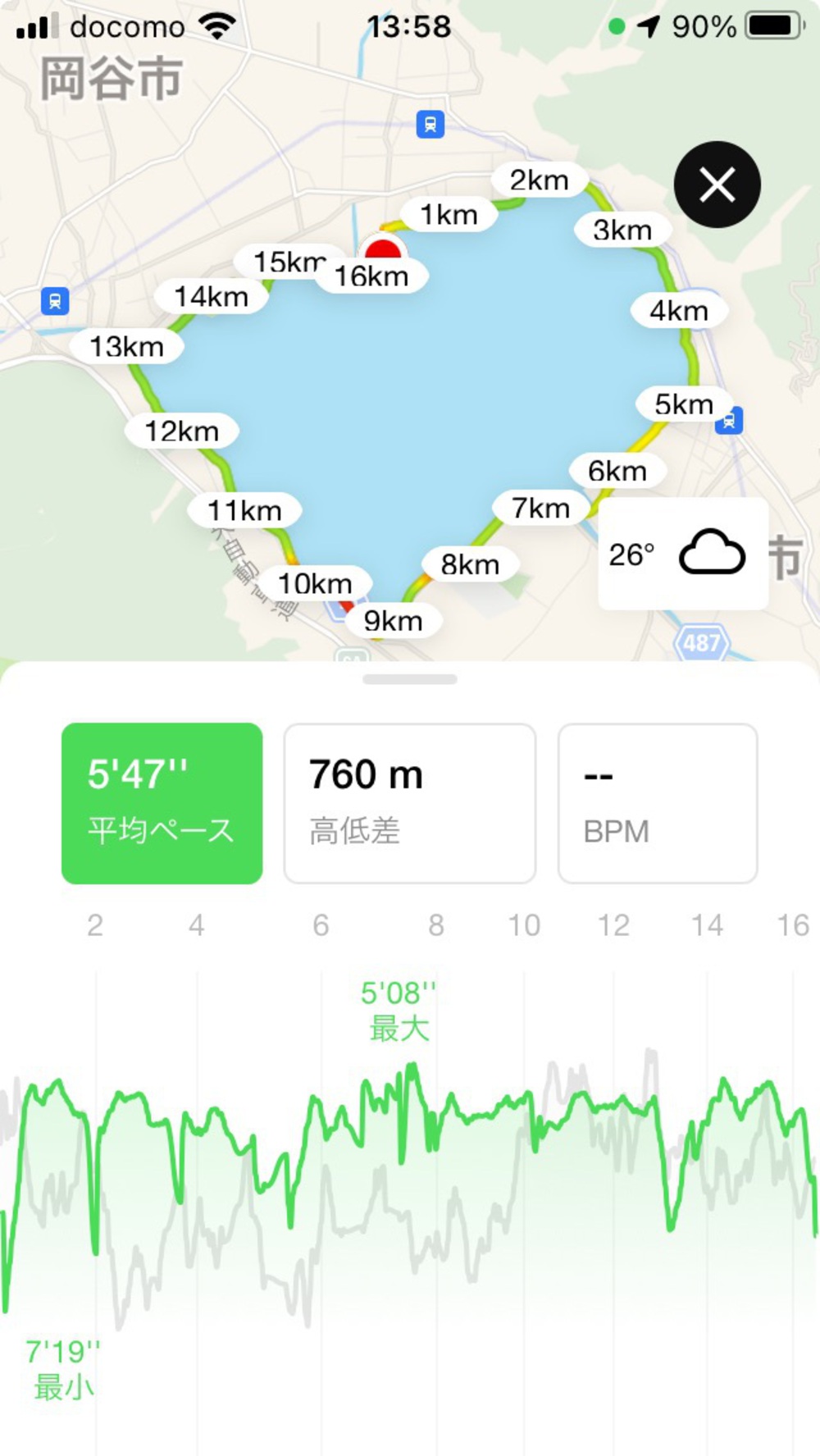Show the BPM heart rate chart

click(657, 802)
